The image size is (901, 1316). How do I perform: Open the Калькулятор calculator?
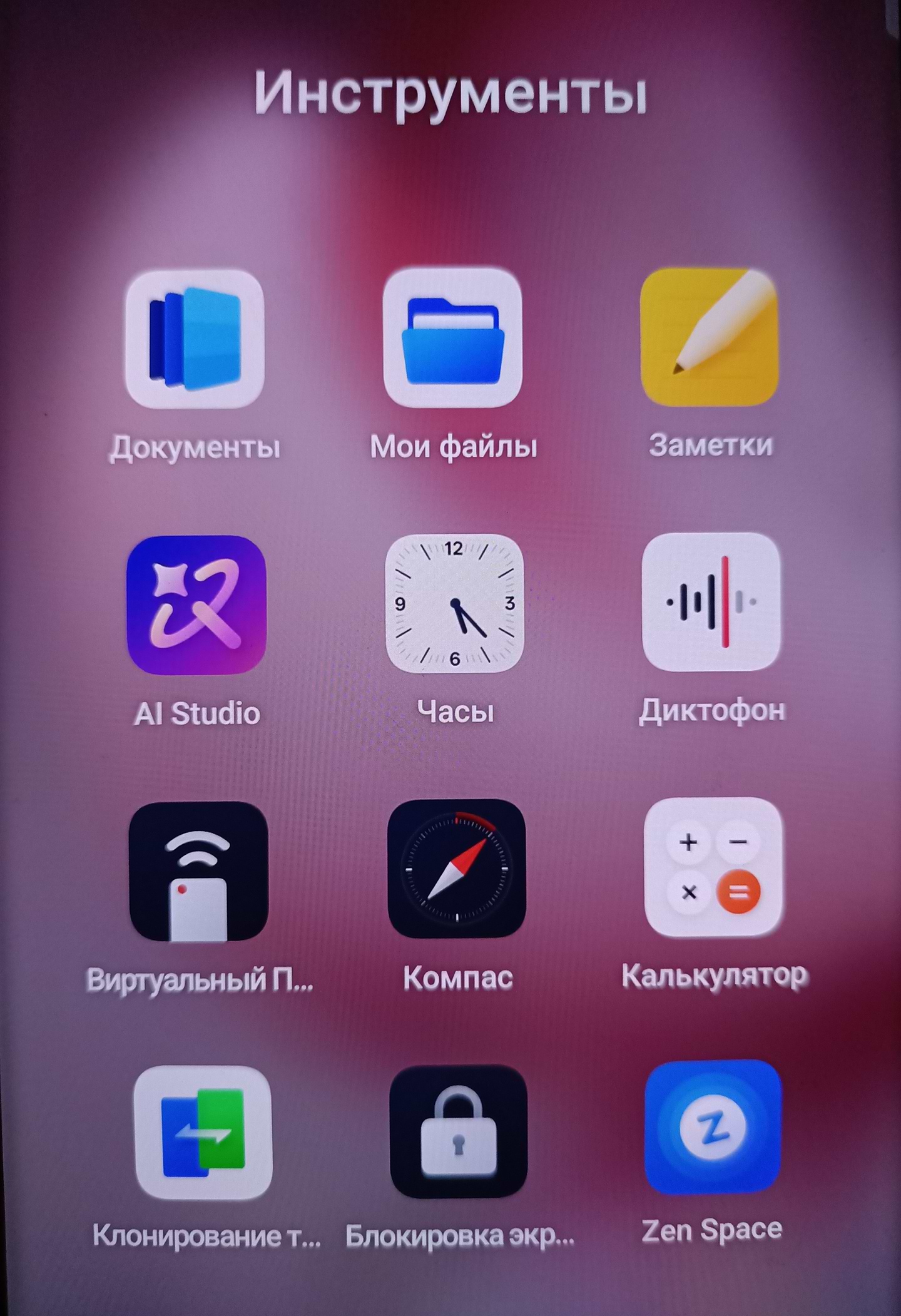(713, 866)
